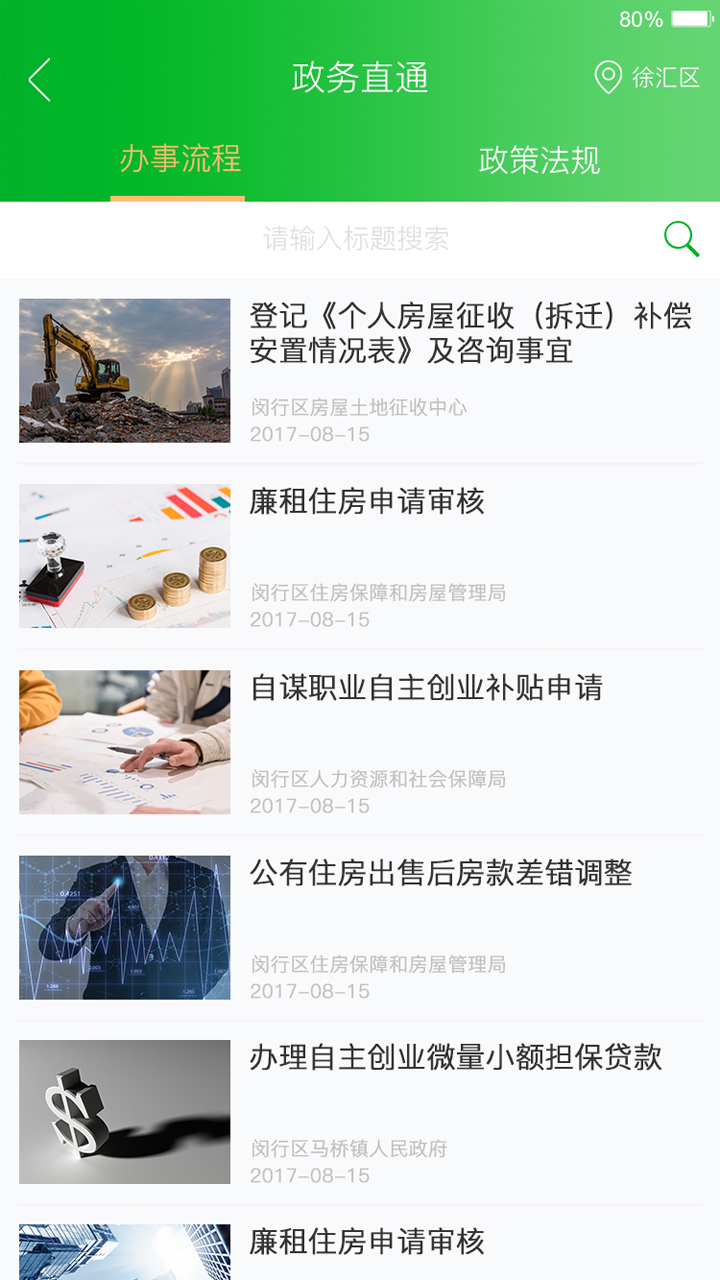Change location from 徐汇区

[647, 78]
